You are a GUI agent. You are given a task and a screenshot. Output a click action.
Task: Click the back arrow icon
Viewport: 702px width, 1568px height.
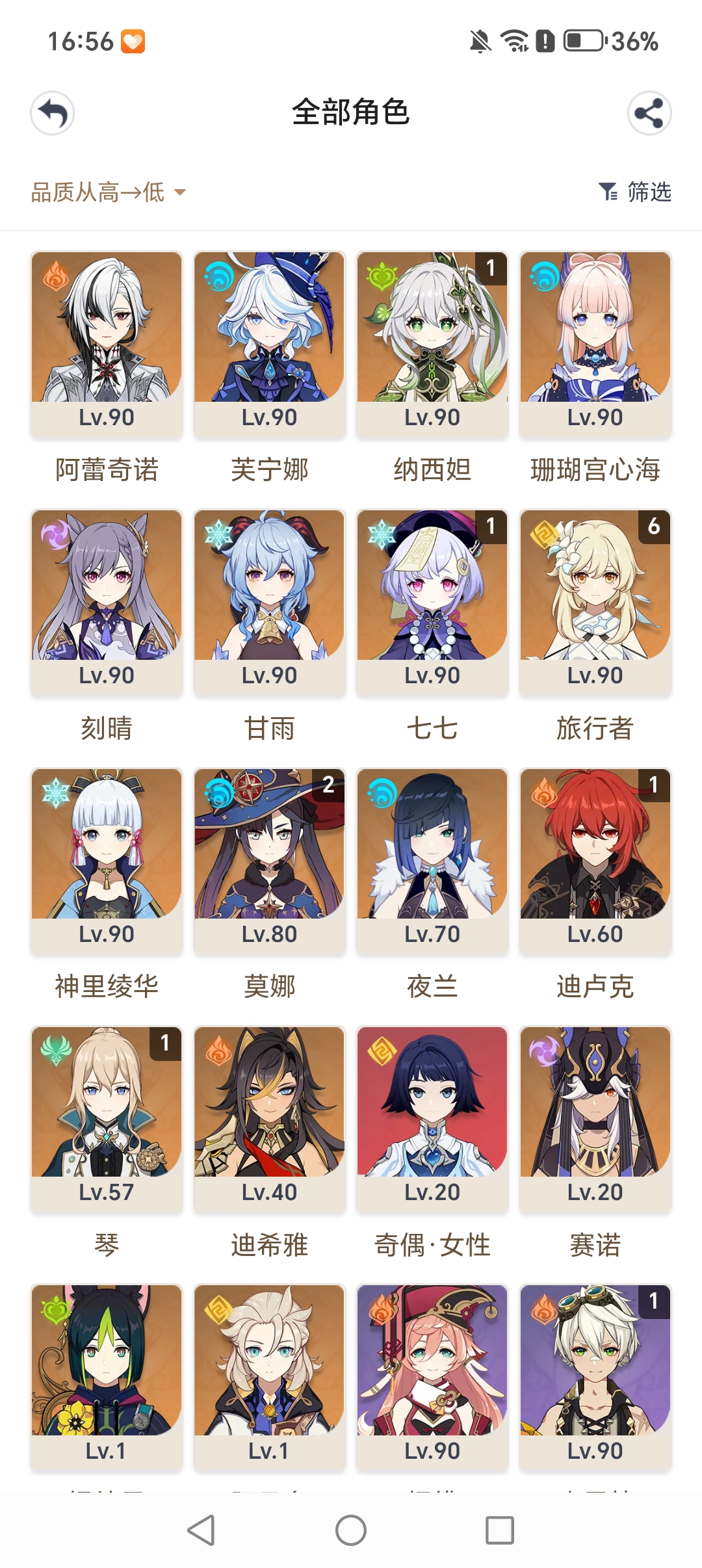pyautogui.click(x=53, y=113)
